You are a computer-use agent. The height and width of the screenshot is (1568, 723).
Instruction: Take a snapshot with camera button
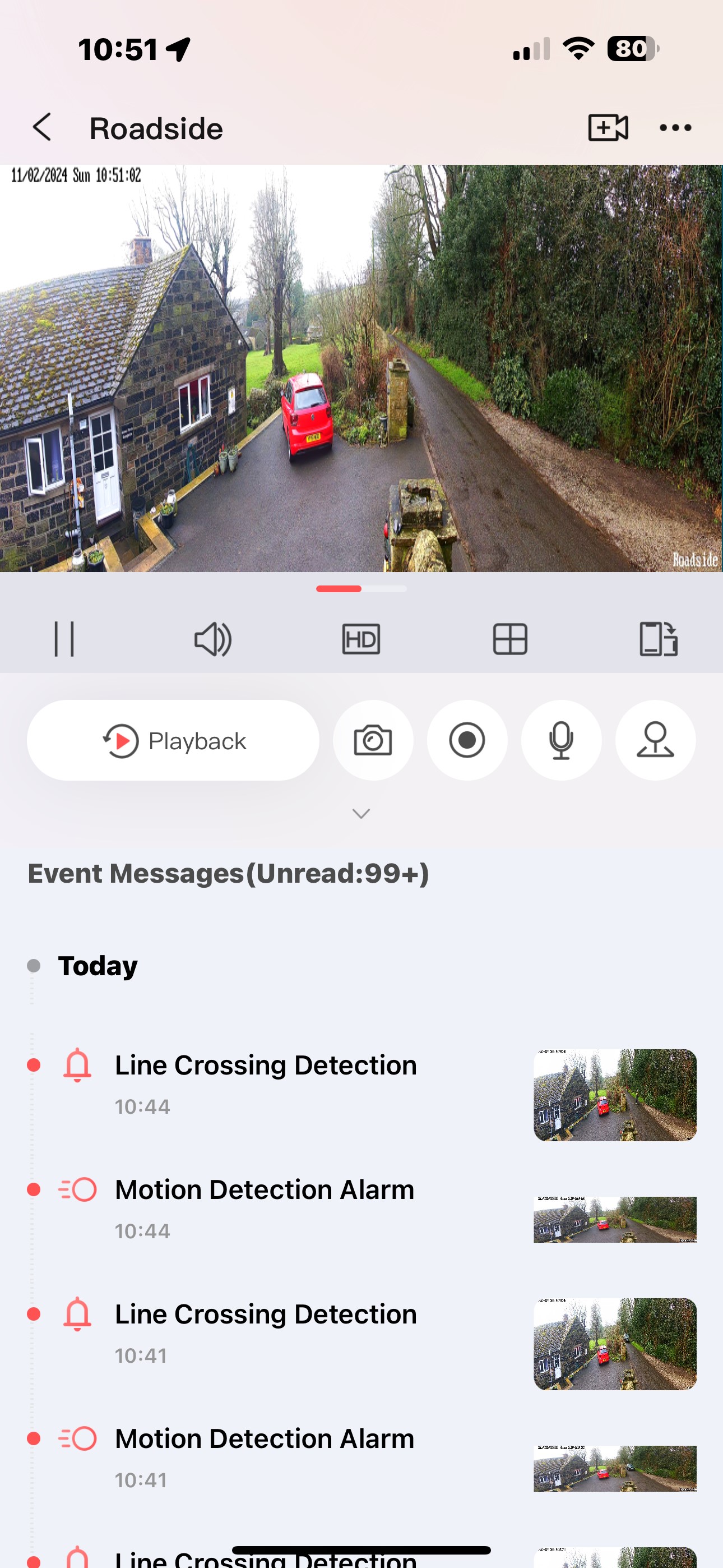[373, 740]
